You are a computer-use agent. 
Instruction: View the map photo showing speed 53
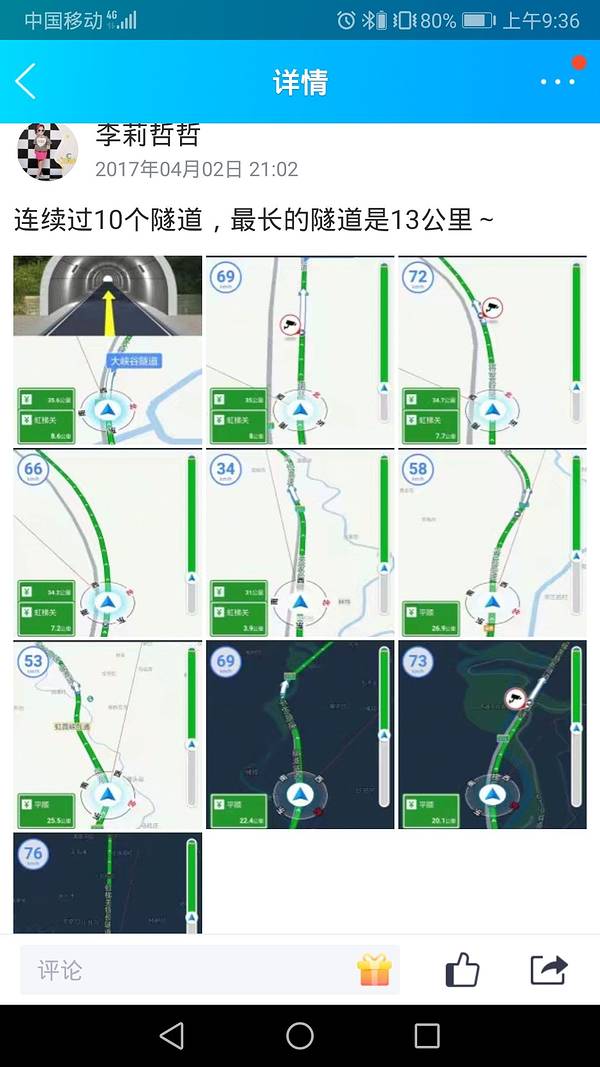108,735
